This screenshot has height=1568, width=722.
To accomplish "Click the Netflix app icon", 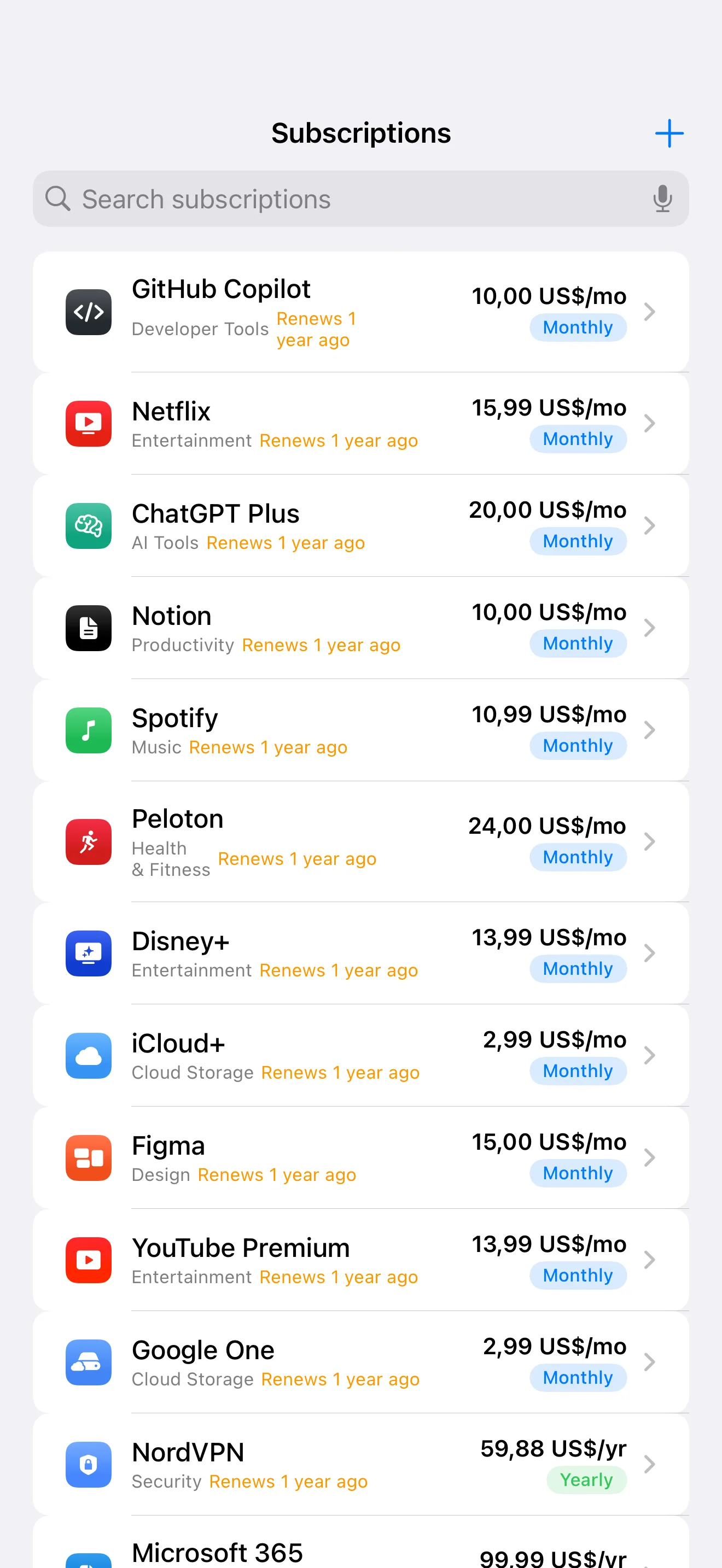I will (88, 424).
